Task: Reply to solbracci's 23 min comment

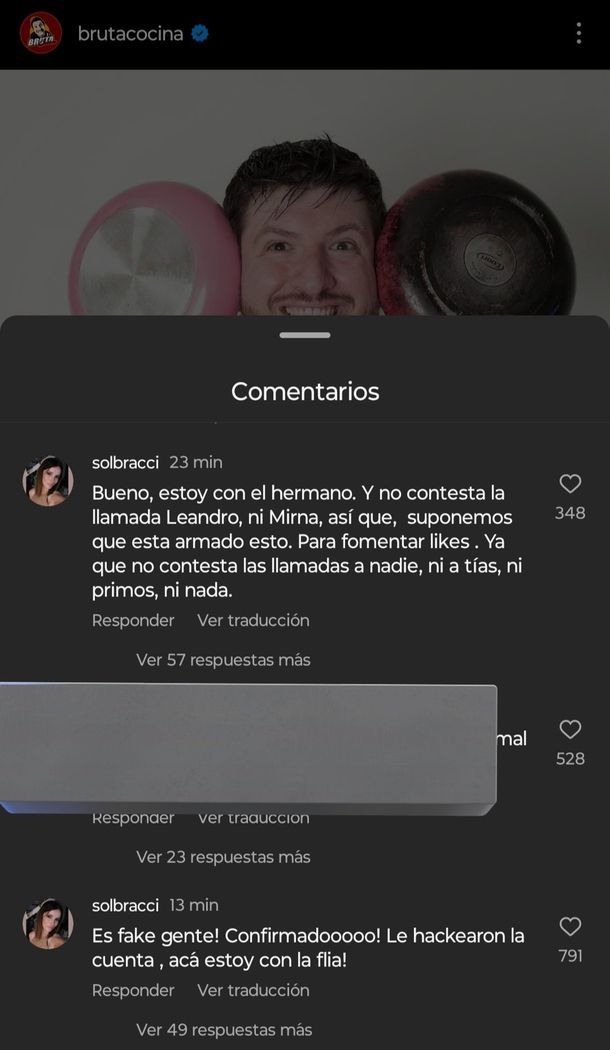Action: [133, 620]
